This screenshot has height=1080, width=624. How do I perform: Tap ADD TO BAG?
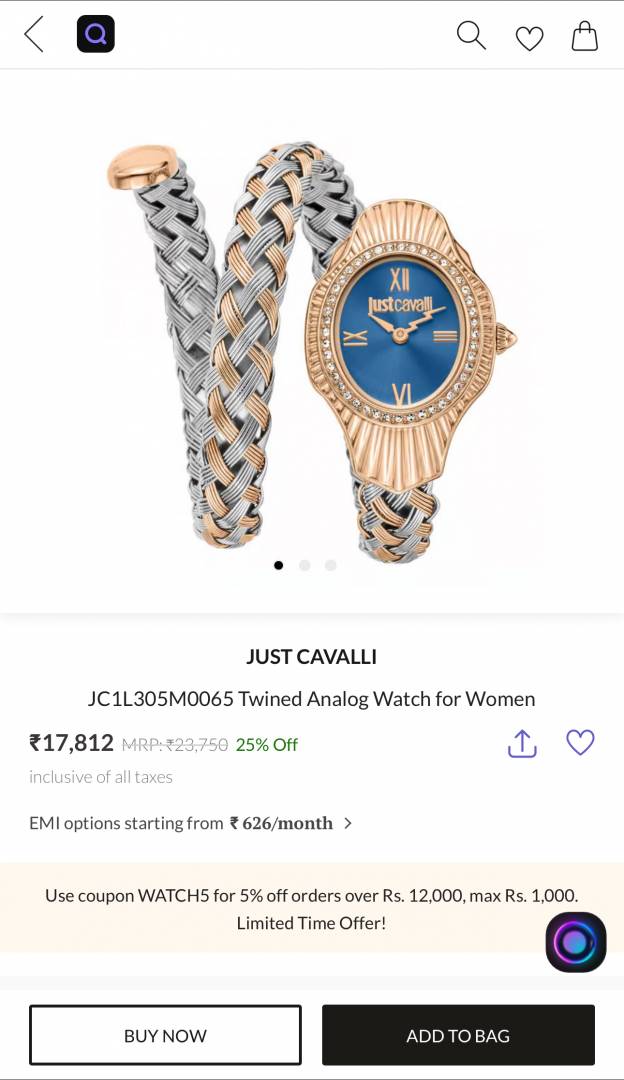point(458,1035)
